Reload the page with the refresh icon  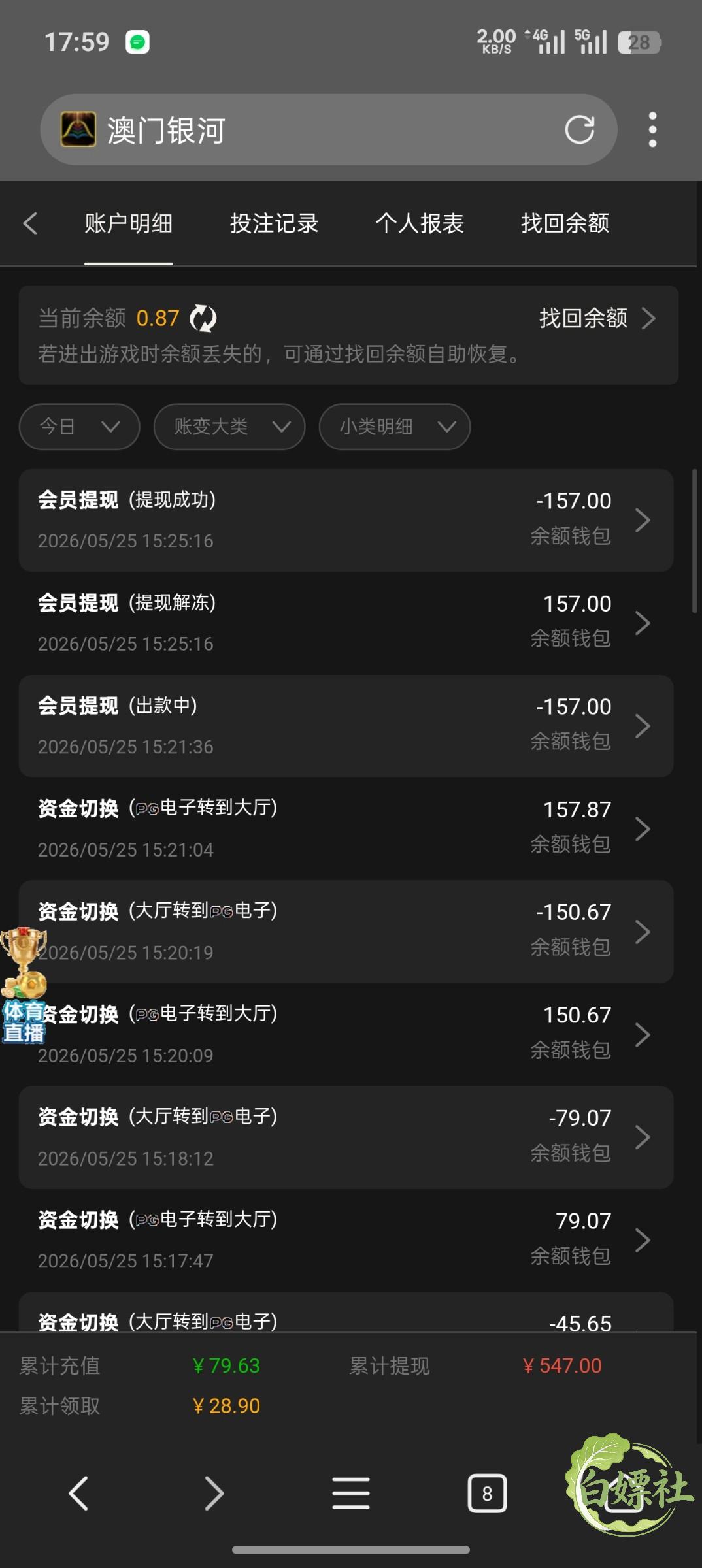point(580,129)
